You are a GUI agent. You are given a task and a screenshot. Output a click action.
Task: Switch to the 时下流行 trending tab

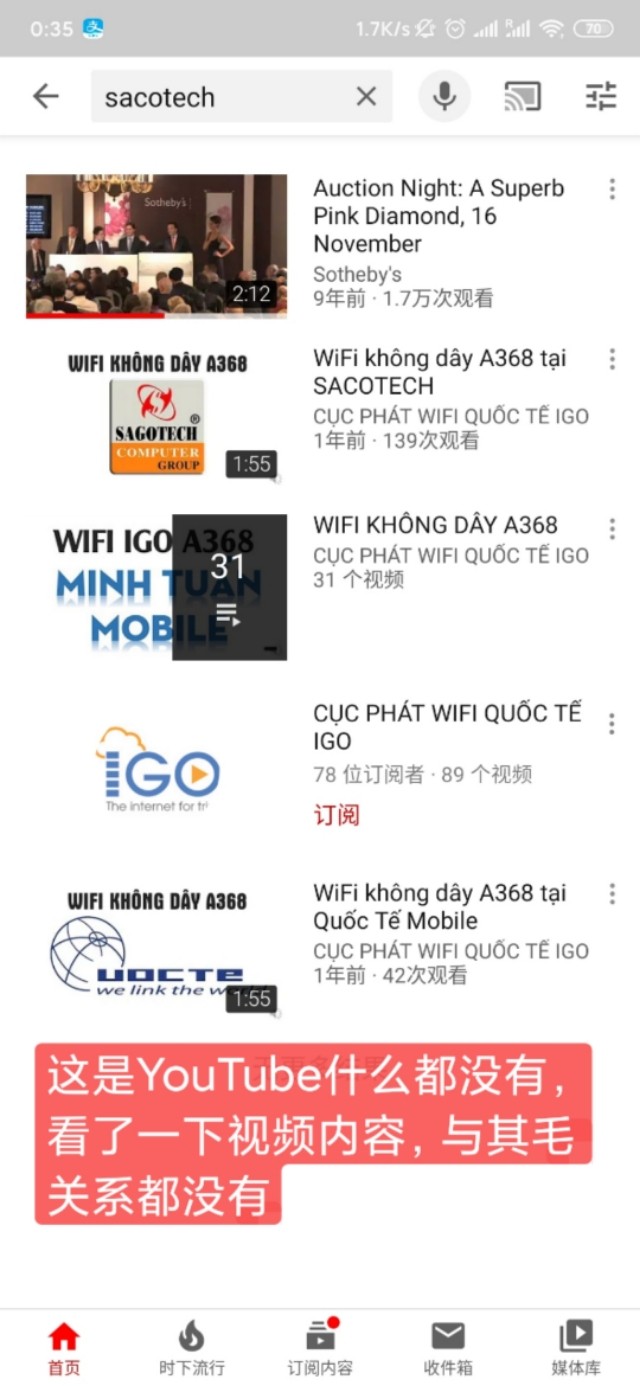(x=191, y=1346)
